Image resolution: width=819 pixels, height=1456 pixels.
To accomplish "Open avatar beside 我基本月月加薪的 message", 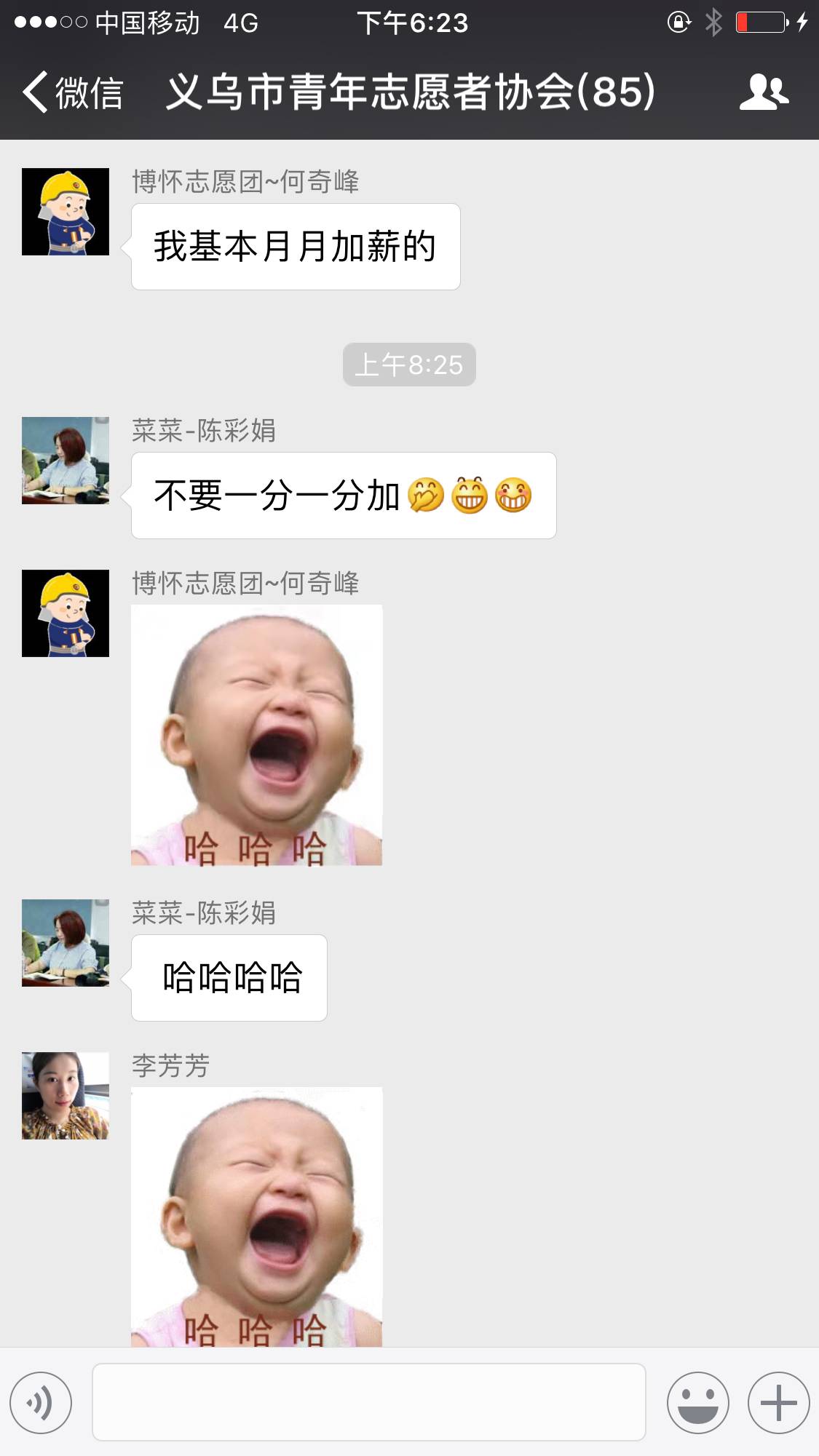I will point(66,212).
